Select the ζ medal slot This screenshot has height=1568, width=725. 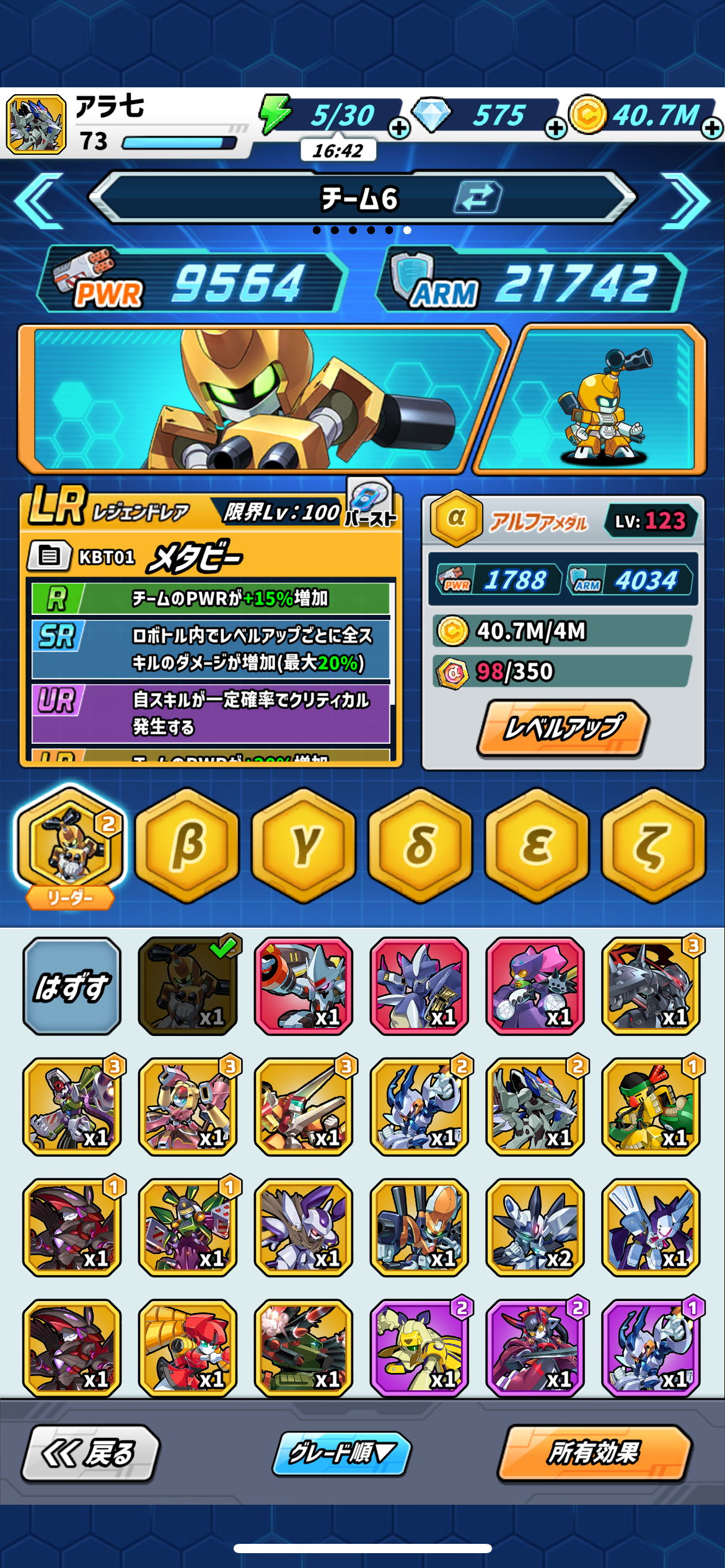pyautogui.click(x=653, y=845)
